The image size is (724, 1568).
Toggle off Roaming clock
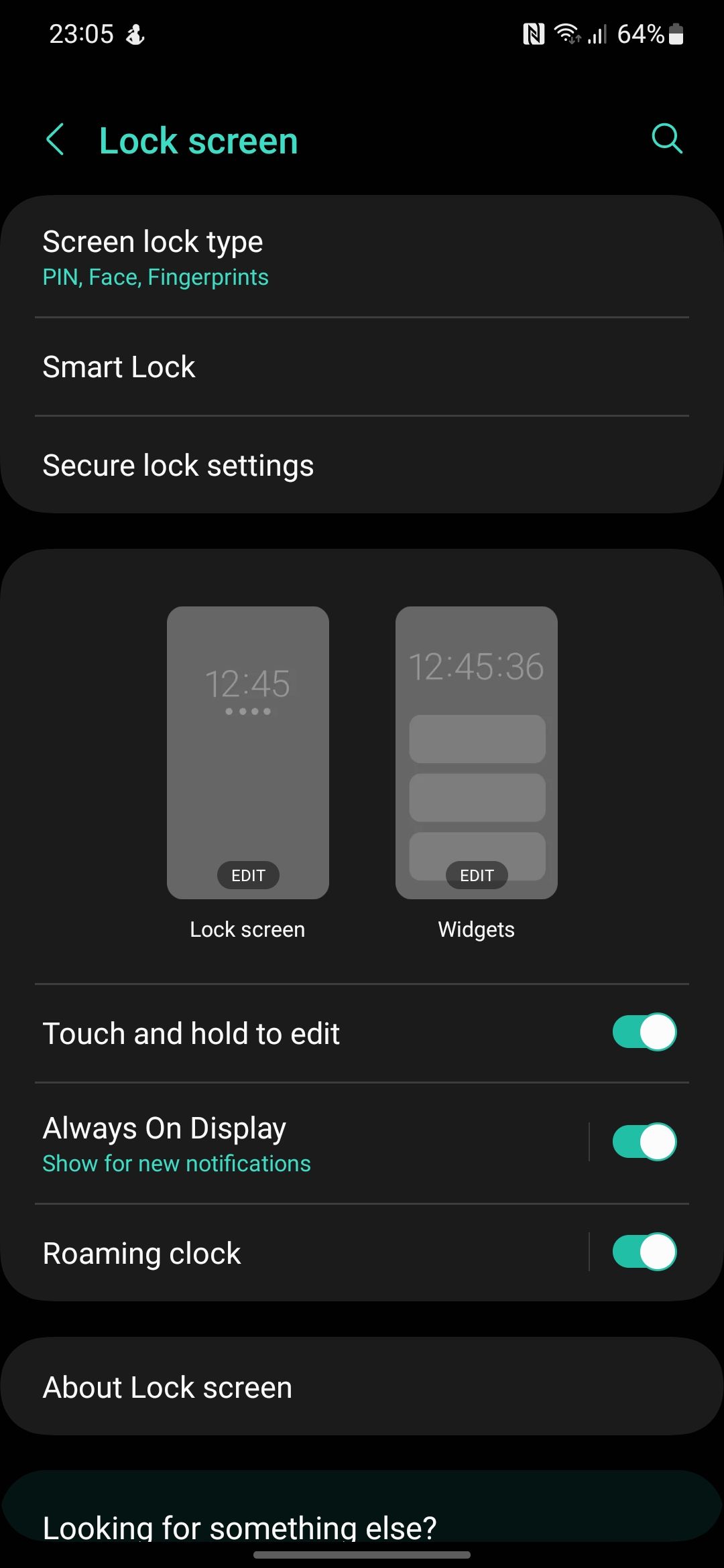click(642, 1251)
